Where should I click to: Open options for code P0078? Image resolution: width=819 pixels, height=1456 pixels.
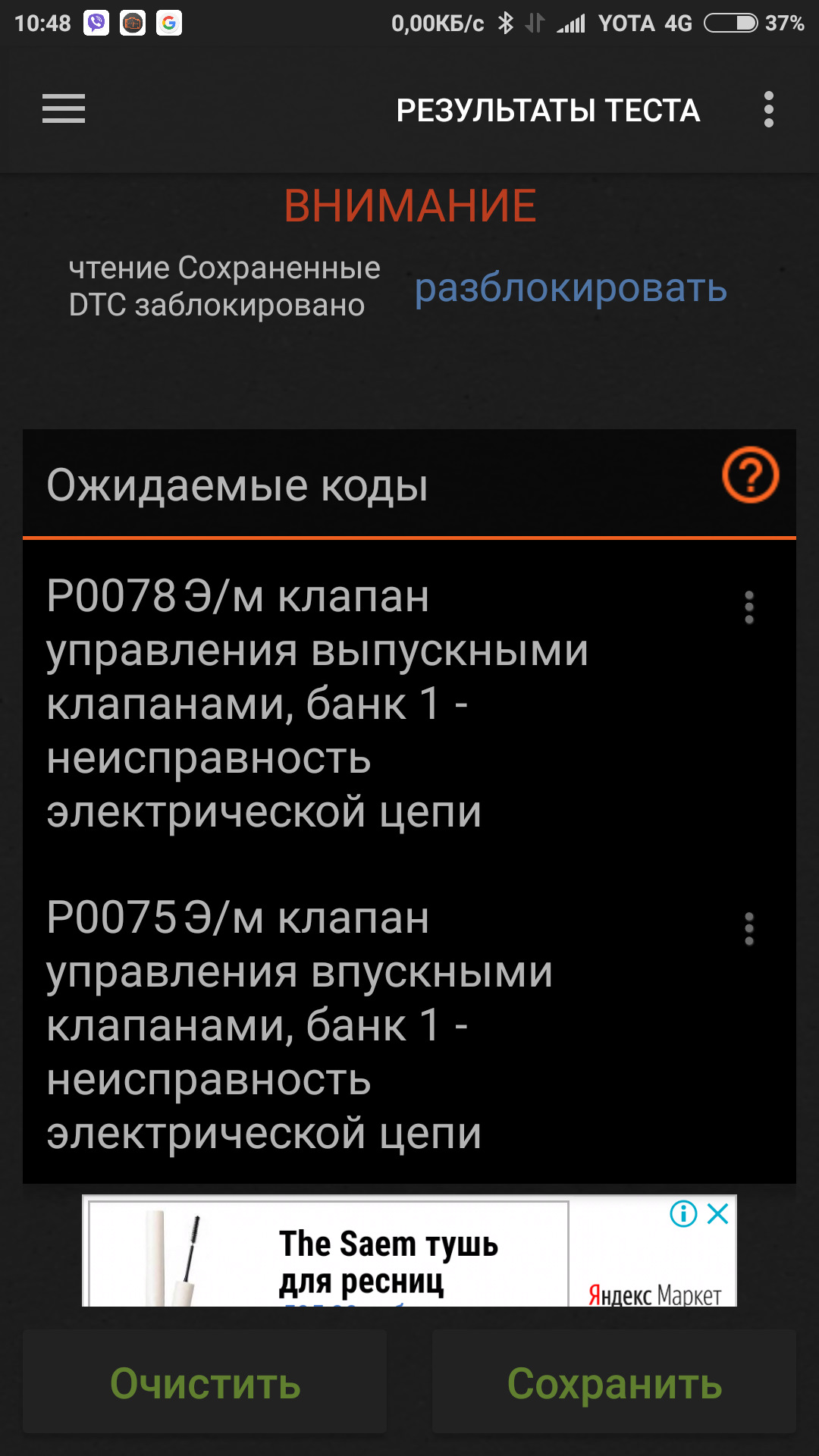(x=749, y=607)
